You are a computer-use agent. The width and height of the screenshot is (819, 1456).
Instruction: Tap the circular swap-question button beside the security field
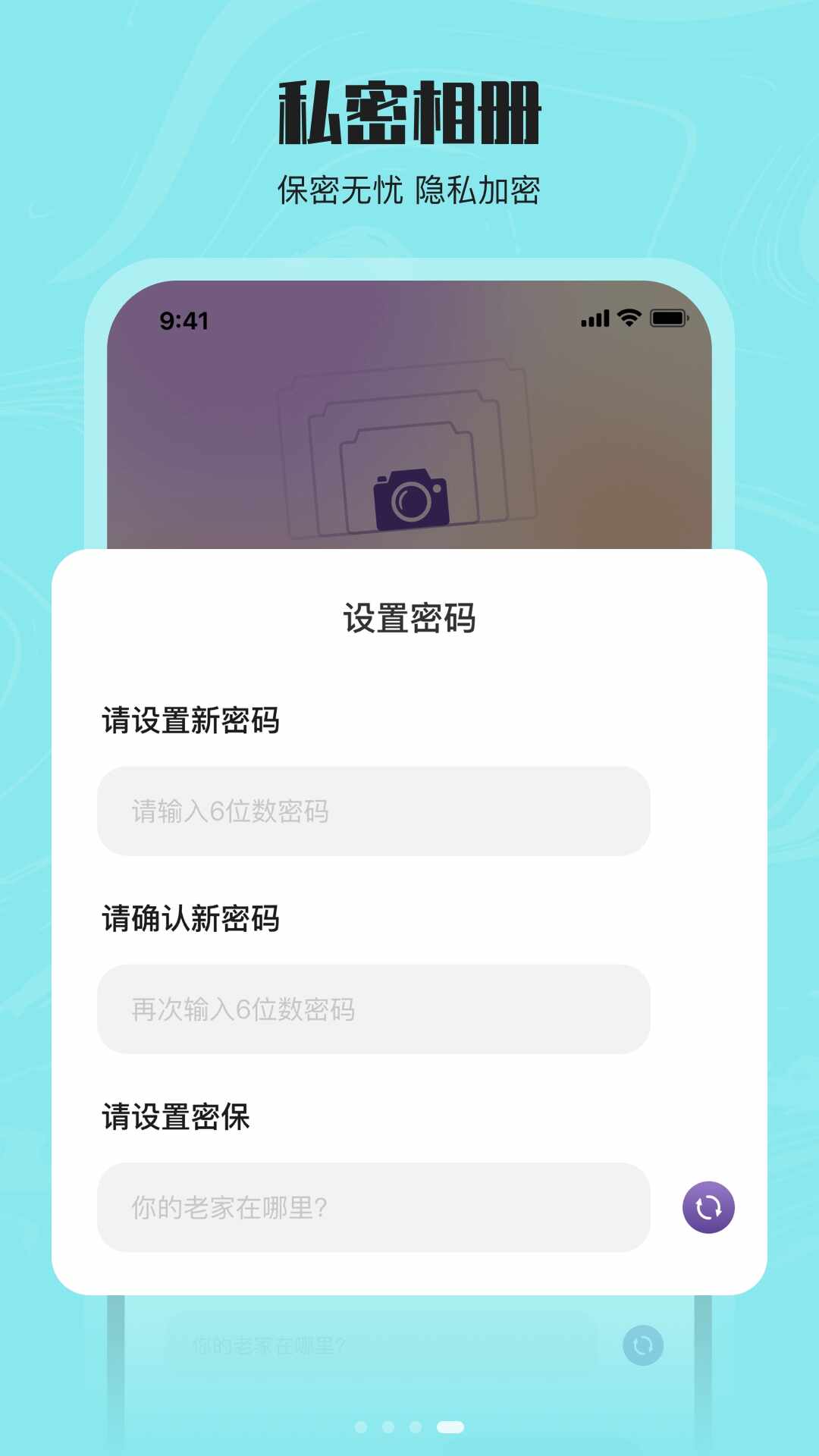coord(708,1206)
